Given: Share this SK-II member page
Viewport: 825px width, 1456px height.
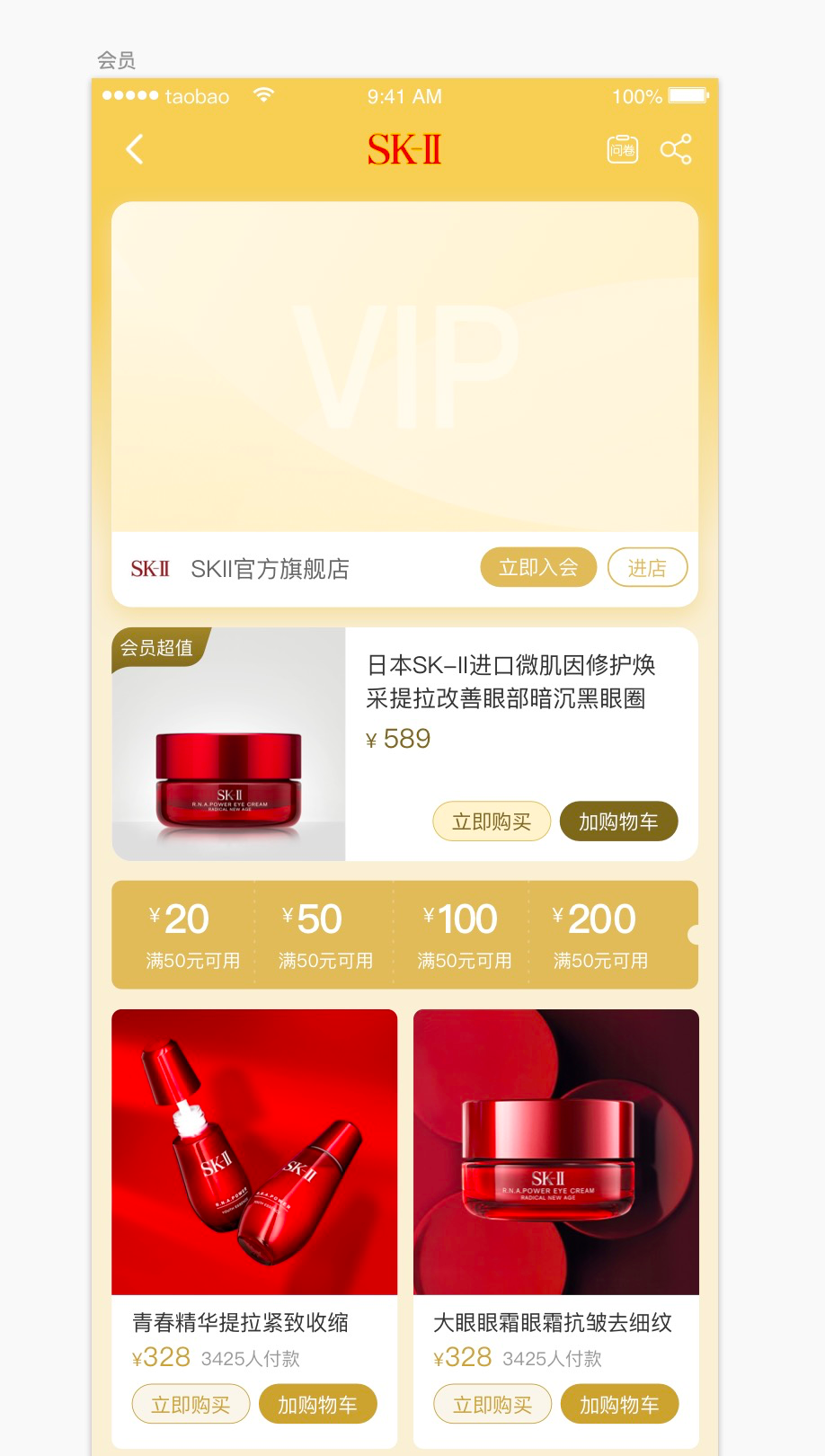Looking at the screenshot, I should pos(676,149).
